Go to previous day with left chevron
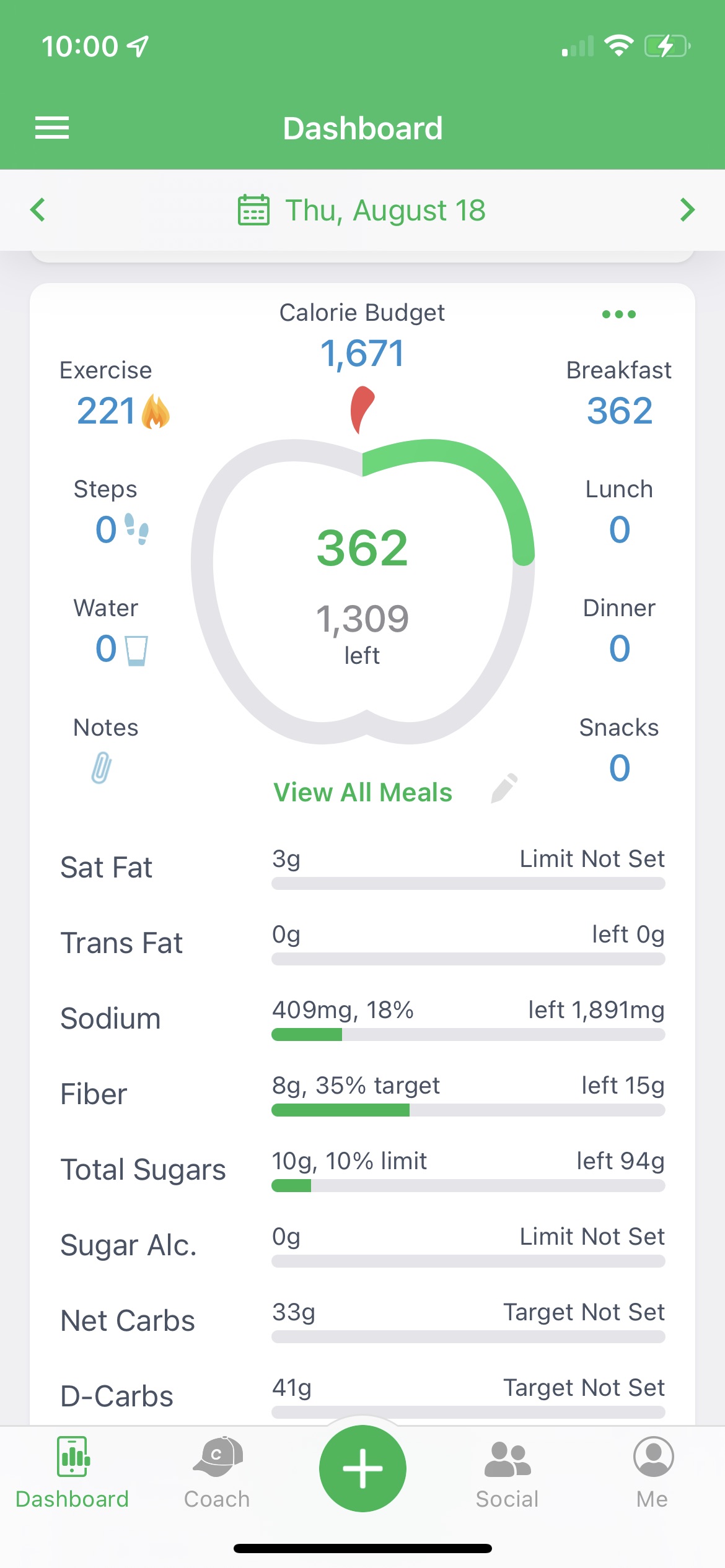 point(37,210)
